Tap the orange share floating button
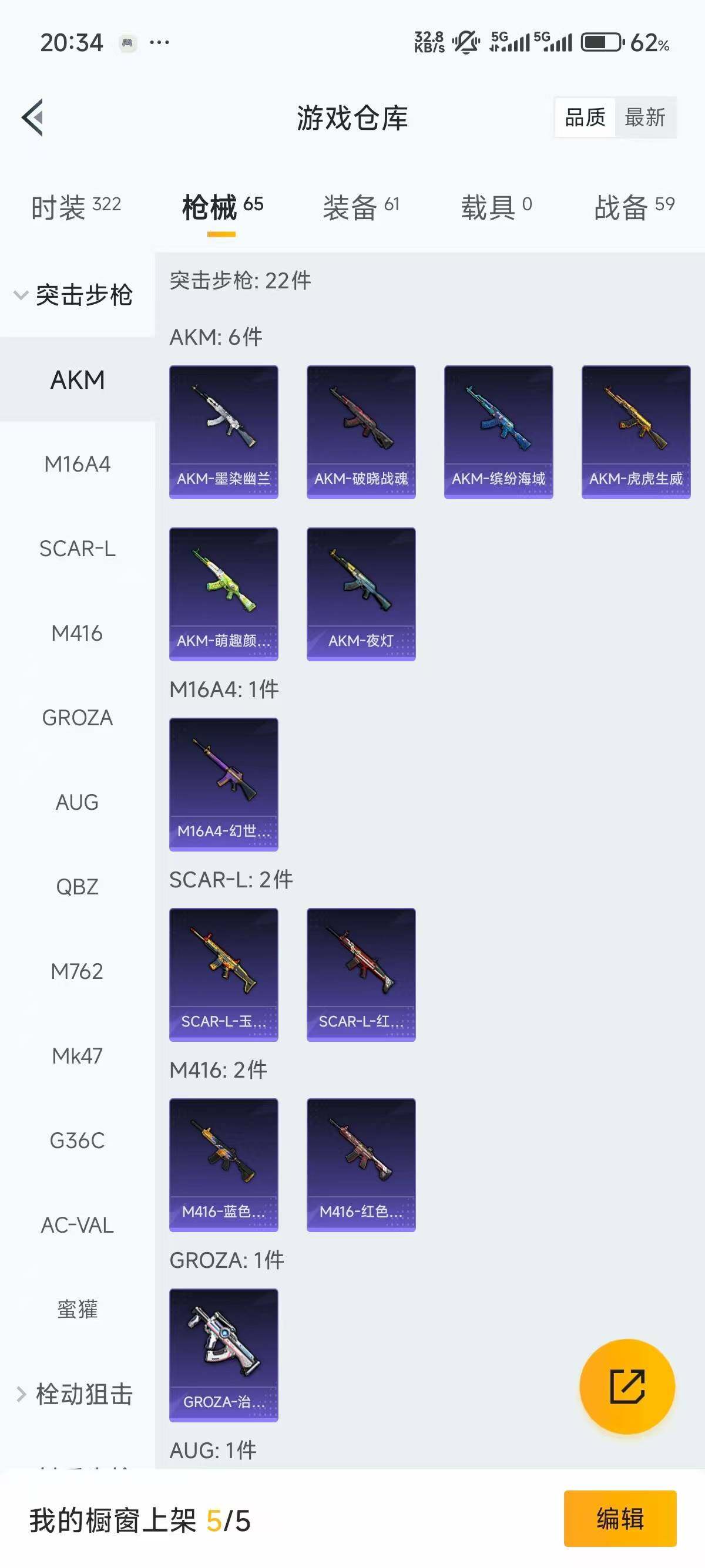The width and height of the screenshot is (705, 1568). (x=627, y=1387)
